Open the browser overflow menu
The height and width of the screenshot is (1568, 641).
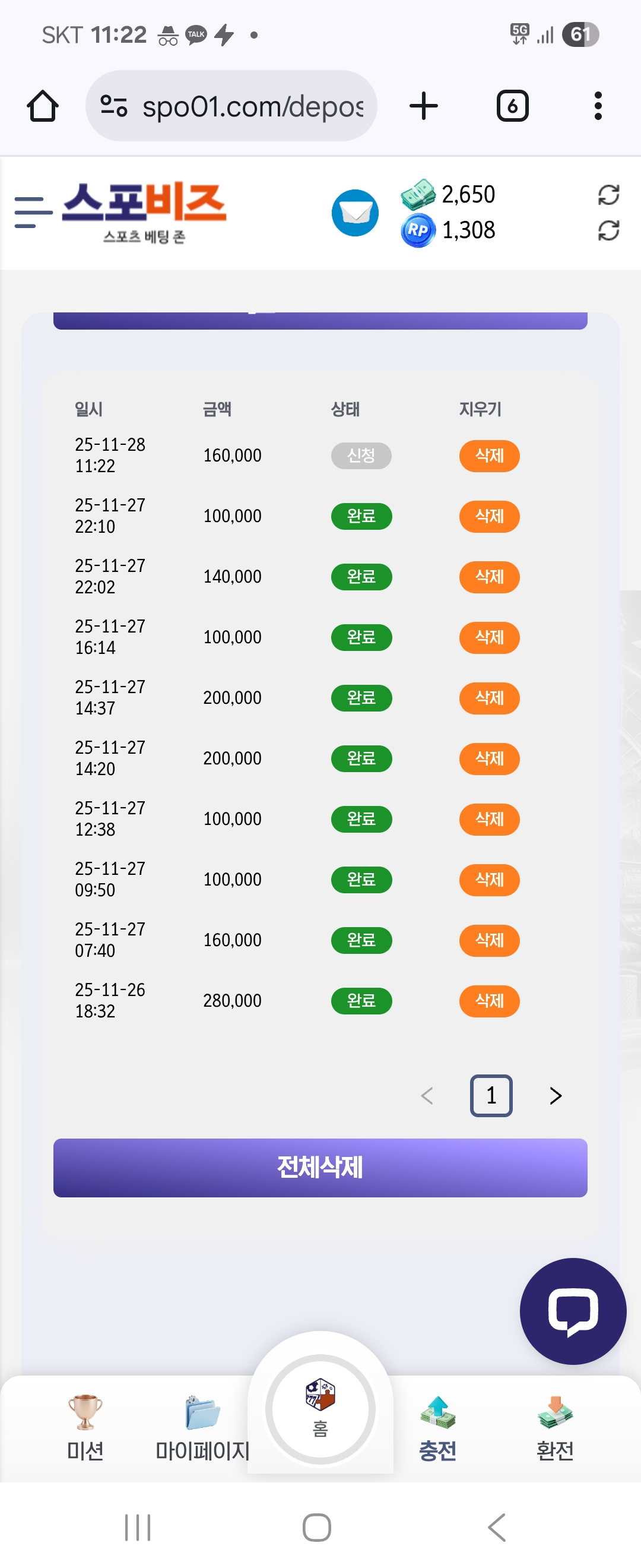point(598,106)
